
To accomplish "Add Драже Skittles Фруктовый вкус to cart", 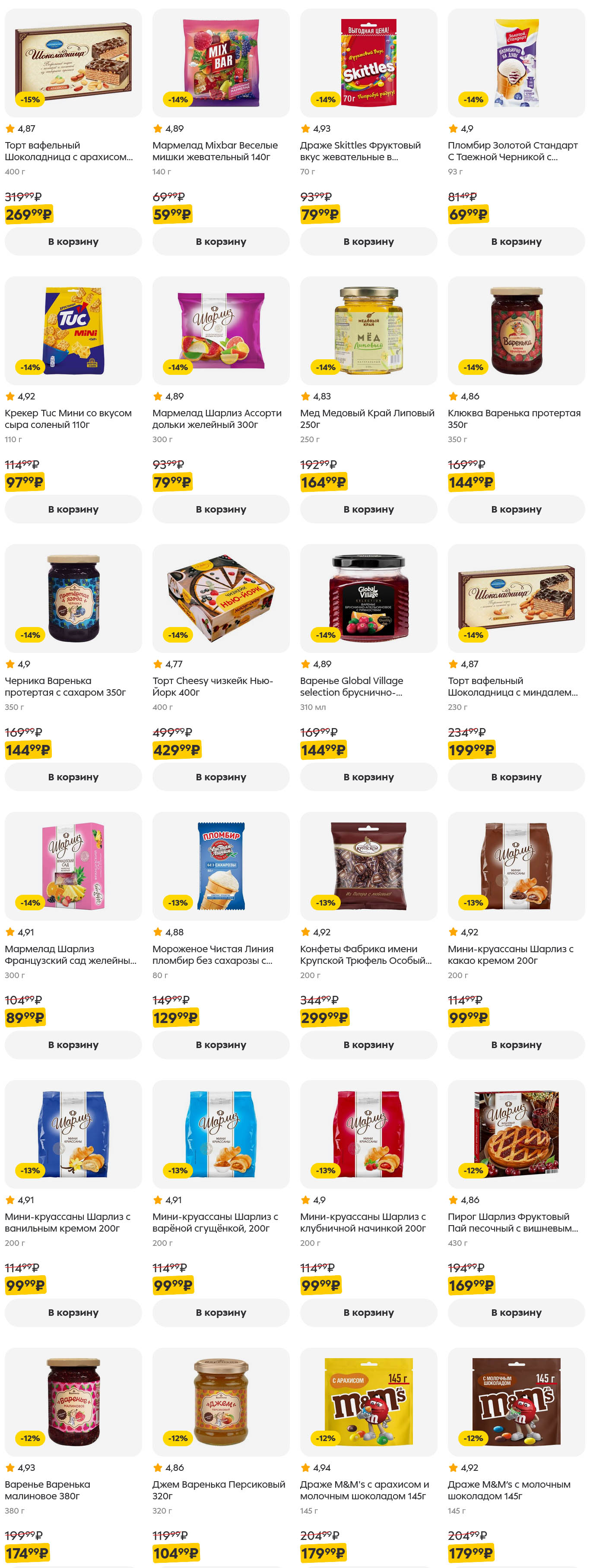I will click(368, 242).
